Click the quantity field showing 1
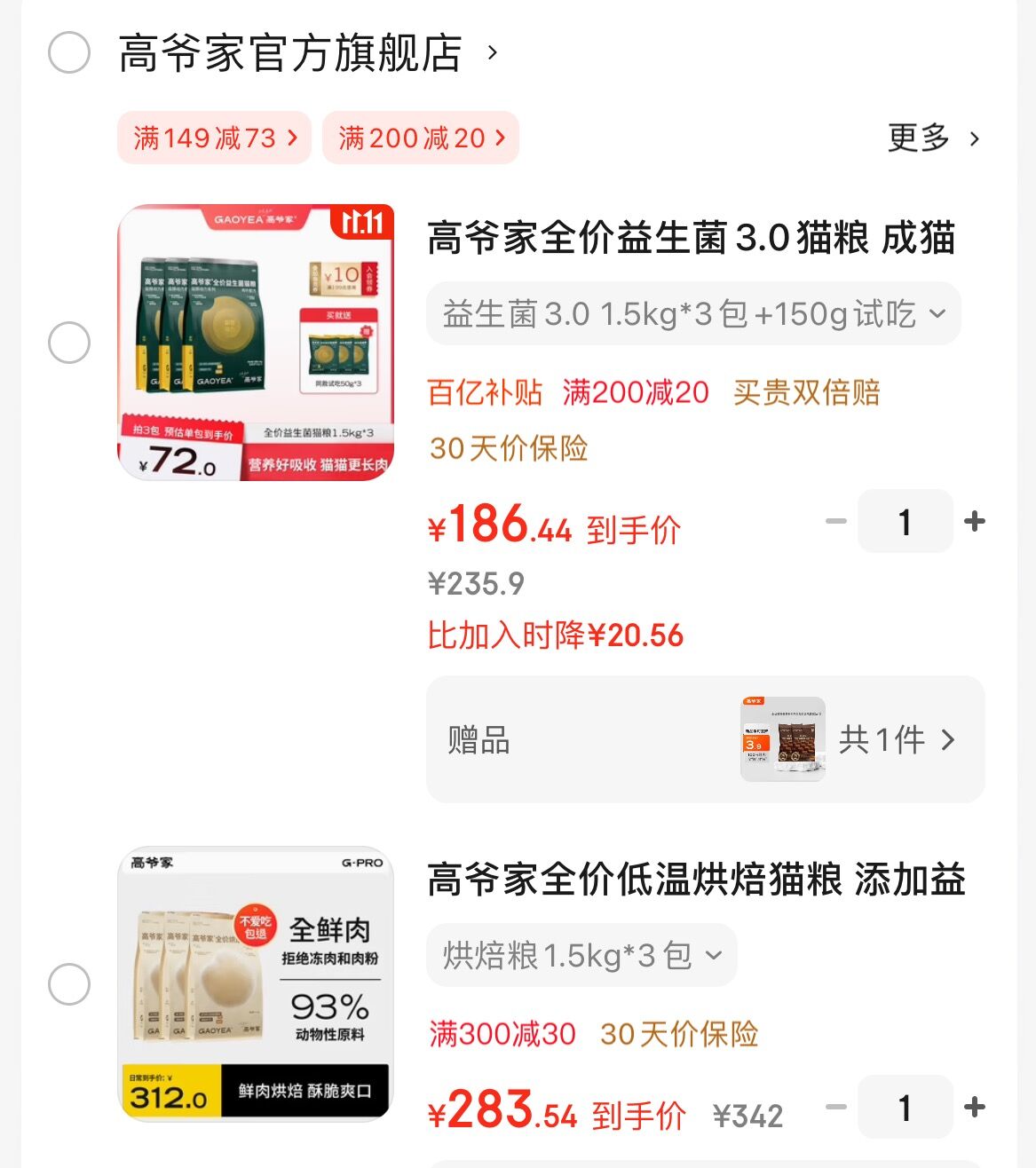Image resolution: width=1036 pixels, height=1168 pixels. (905, 522)
